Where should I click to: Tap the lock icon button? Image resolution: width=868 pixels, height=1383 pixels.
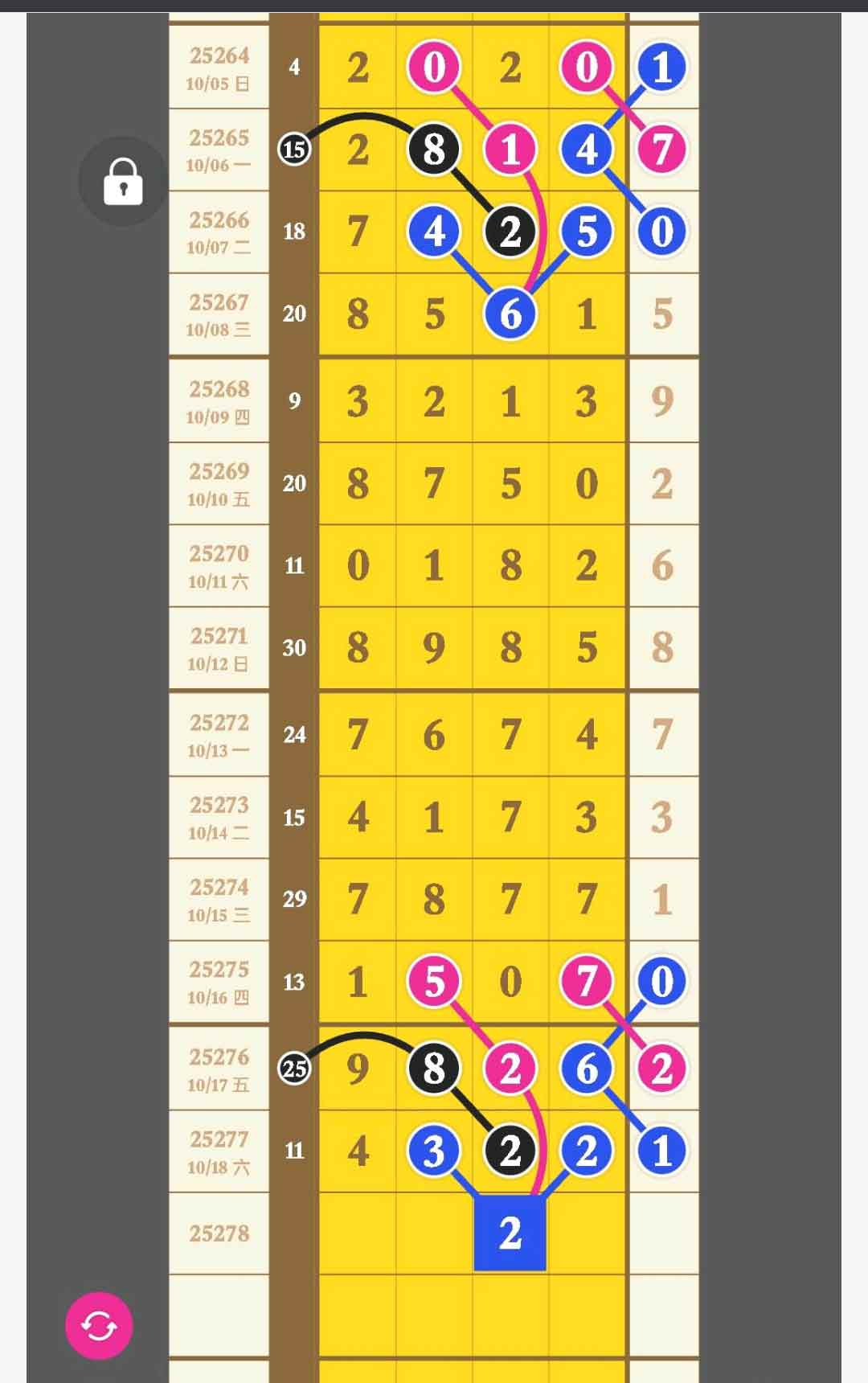123,182
